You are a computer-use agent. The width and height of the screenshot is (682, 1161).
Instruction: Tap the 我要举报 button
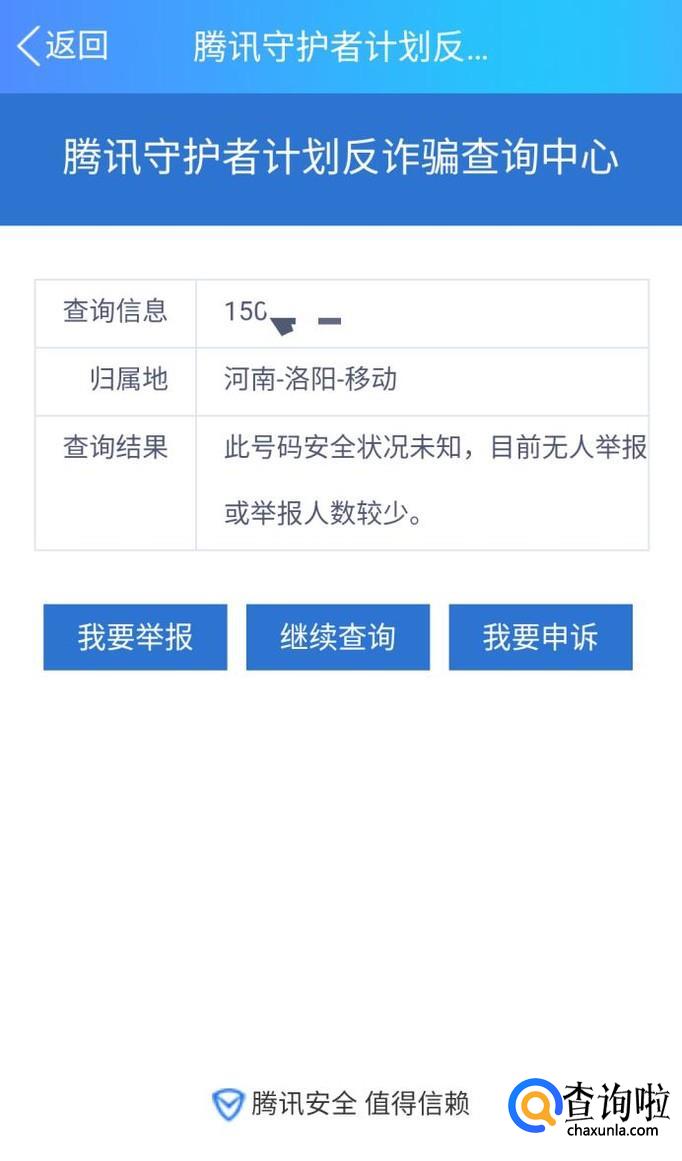pyautogui.click(x=135, y=637)
